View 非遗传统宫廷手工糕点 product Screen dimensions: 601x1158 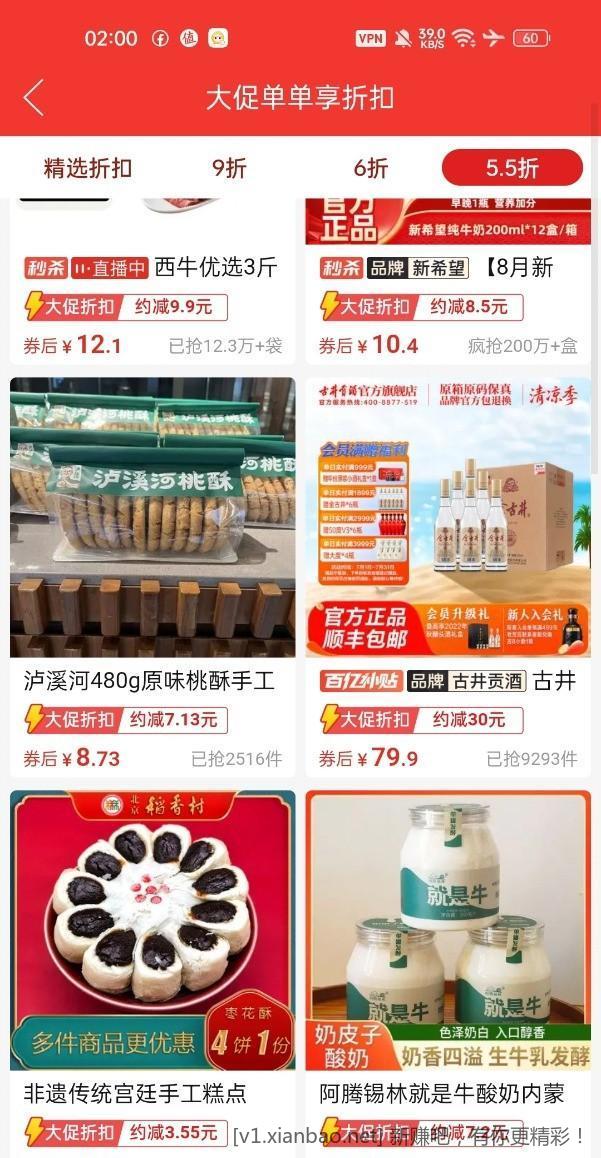pos(152,960)
